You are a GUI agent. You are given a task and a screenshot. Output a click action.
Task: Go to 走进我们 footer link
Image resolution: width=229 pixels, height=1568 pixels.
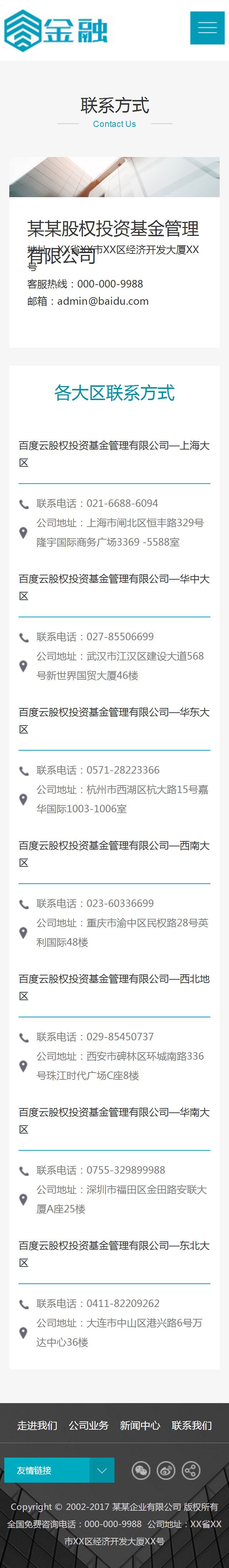tap(37, 1425)
